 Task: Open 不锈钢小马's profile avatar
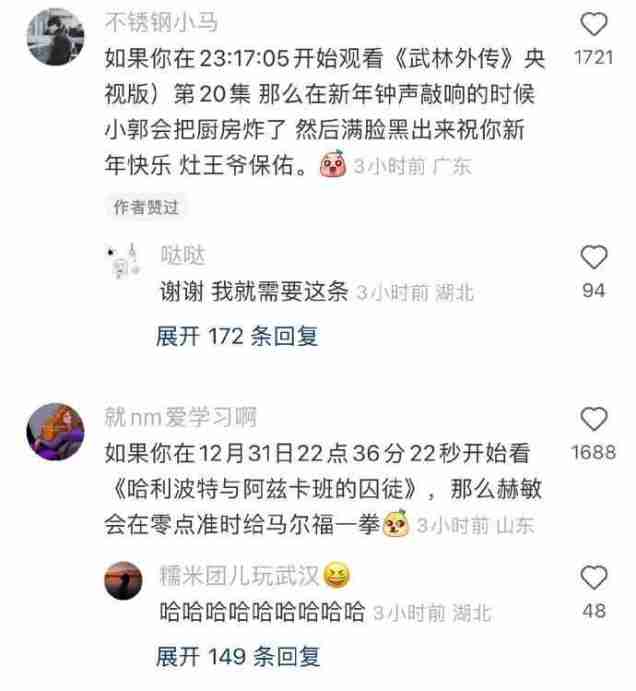[x=55, y=37]
